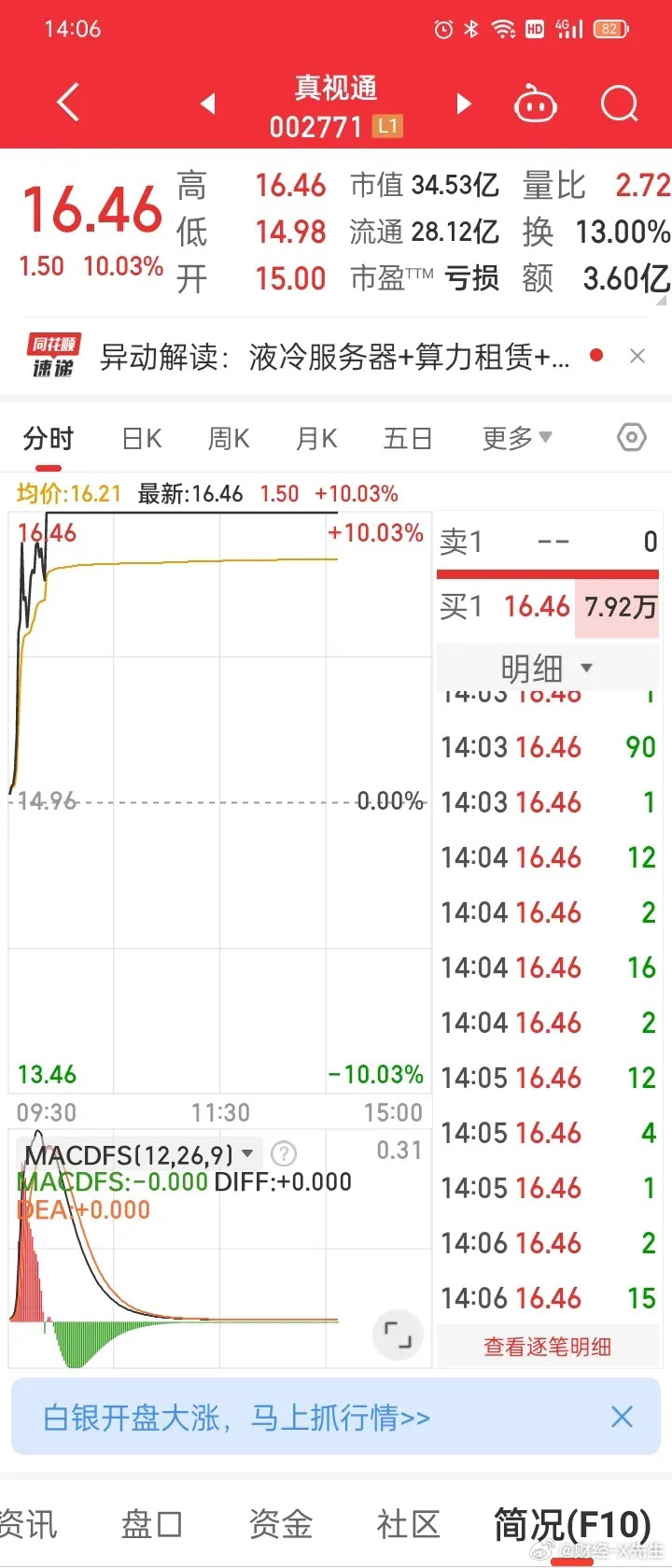Switch to the next stock

(464, 104)
